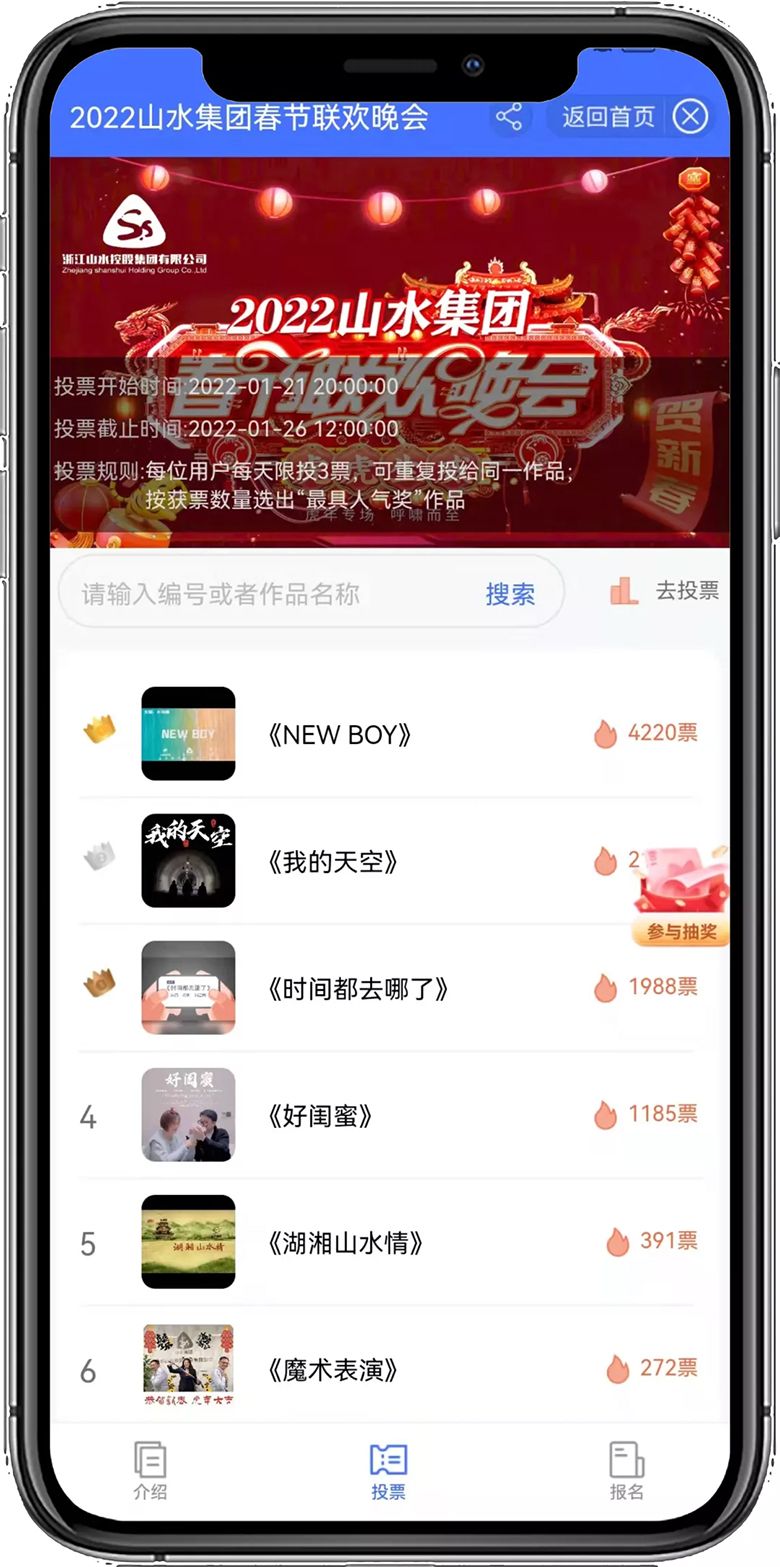Open the 《湖湘山水情》 entry
Viewport: 780px width, 1567px height.
click(x=345, y=1243)
